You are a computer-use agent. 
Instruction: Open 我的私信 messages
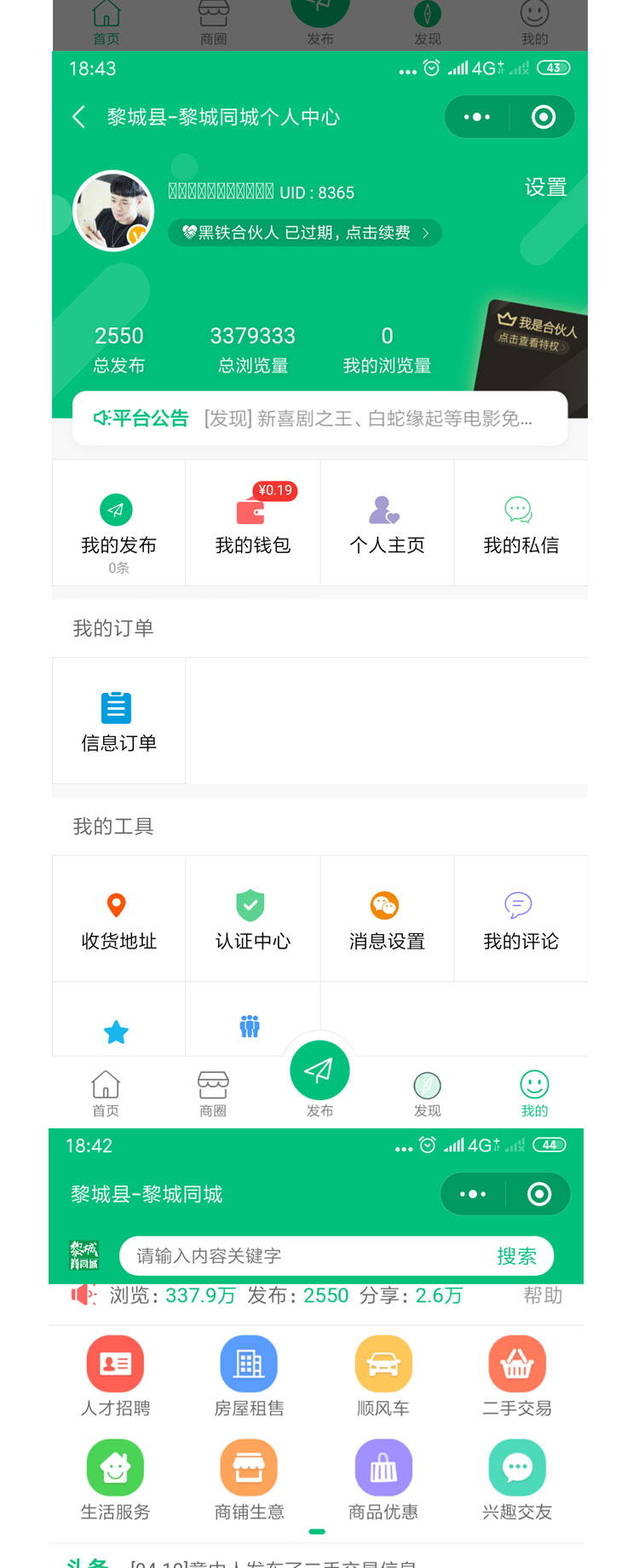coord(521,524)
